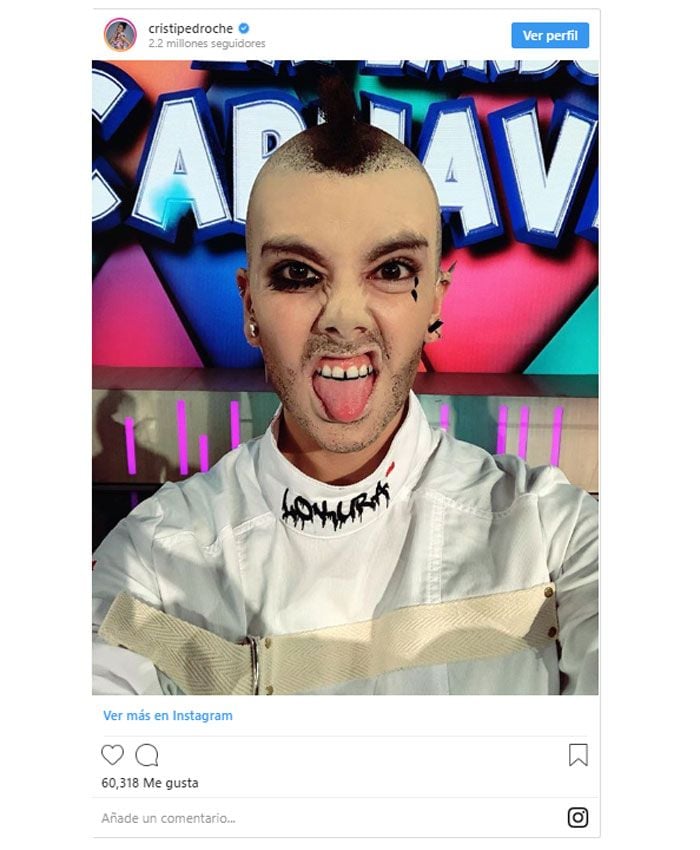700x850 pixels.
Task: Follow the Ver más en Instagram link
Action: 167,716
